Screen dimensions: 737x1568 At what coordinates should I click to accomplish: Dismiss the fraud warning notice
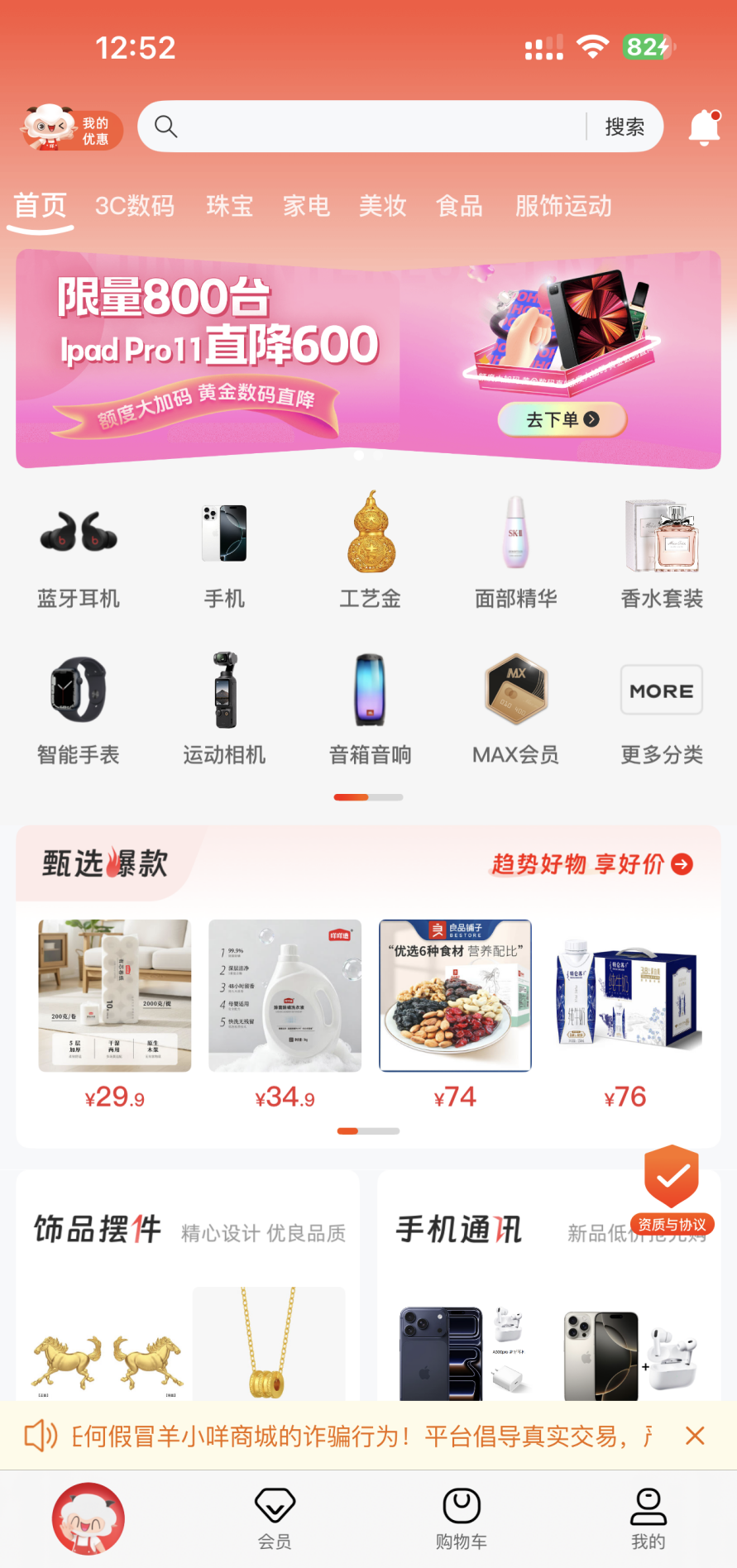pos(695,1436)
